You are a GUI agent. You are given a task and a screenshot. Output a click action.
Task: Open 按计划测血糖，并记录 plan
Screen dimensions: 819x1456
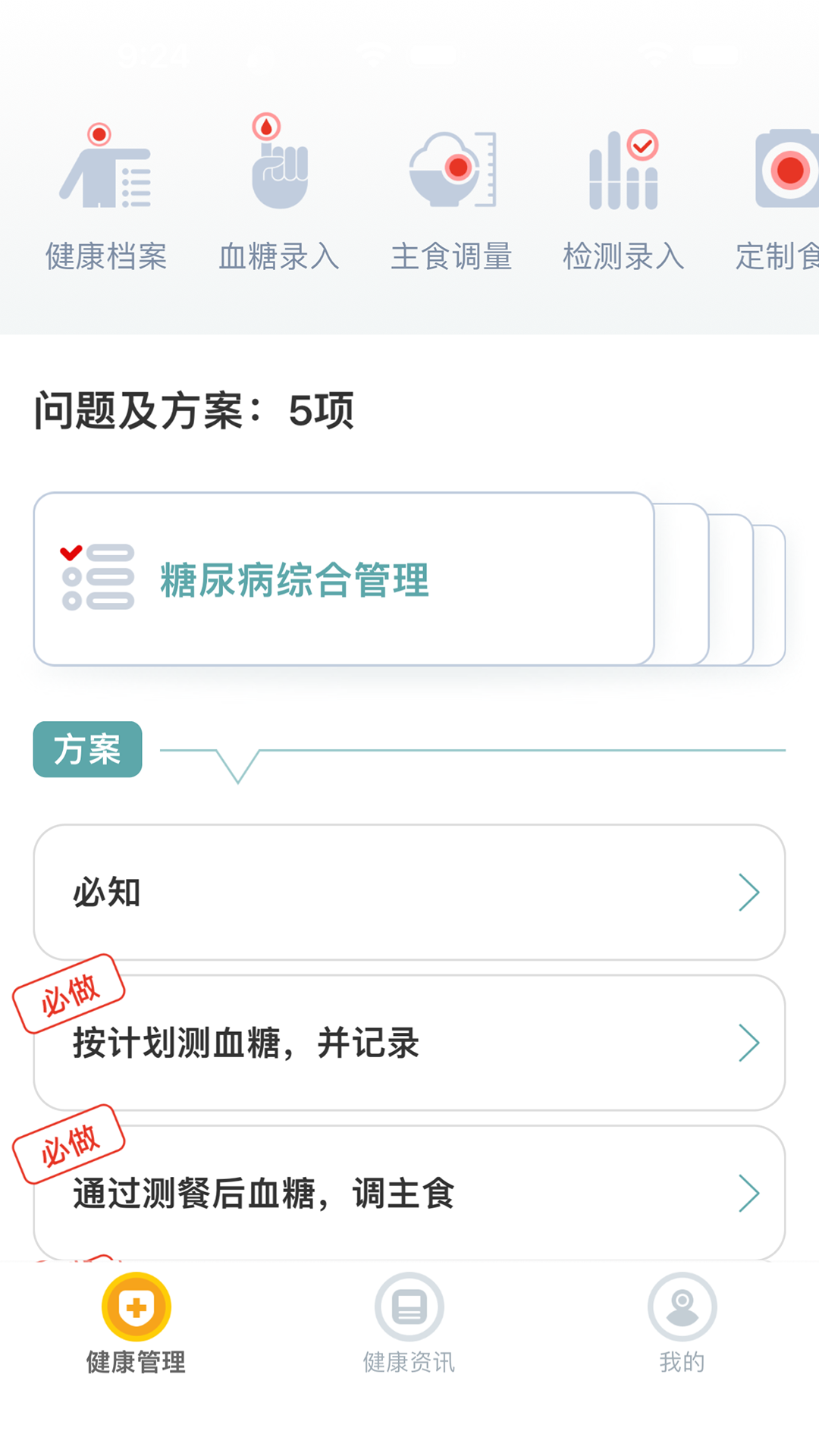(x=409, y=1043)
